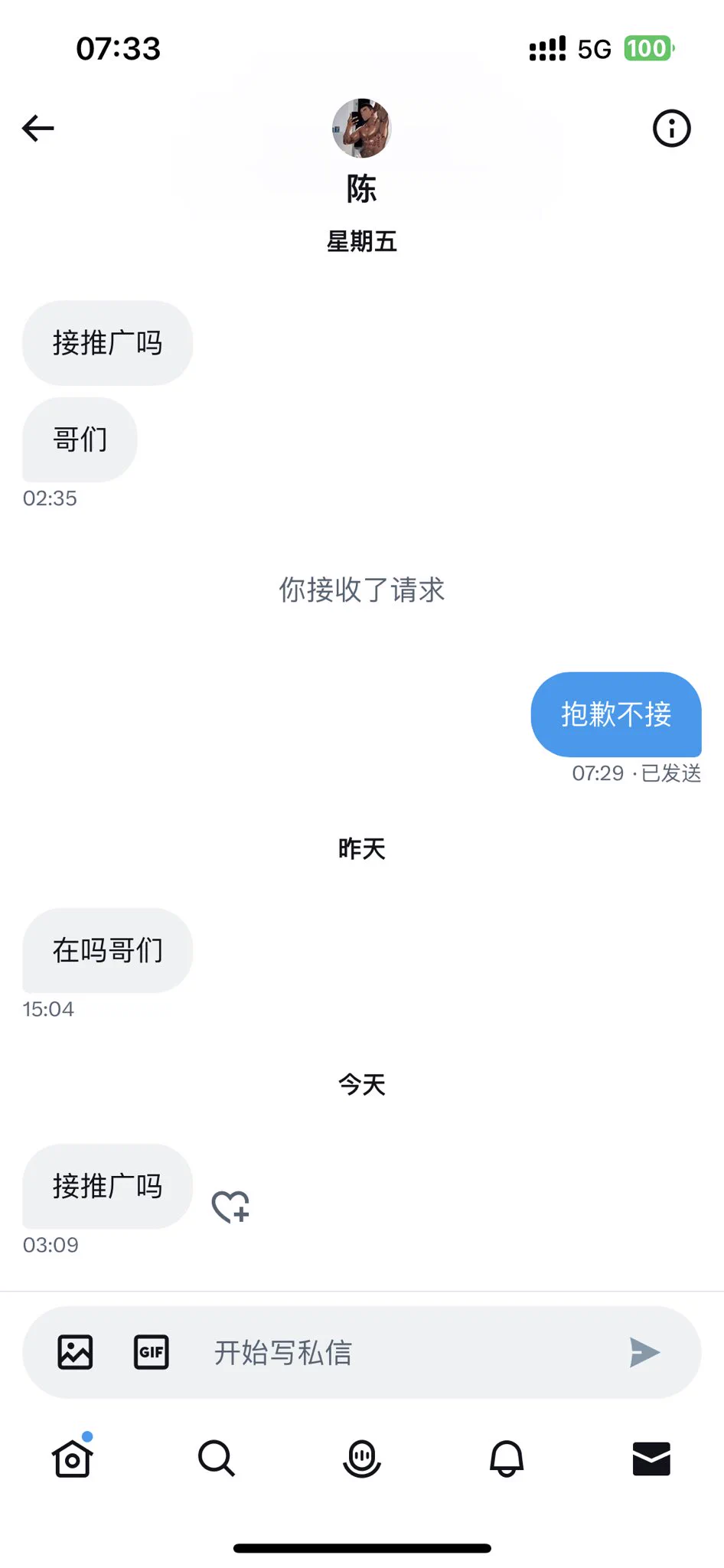Viewport: 724px width, 1568px height.
Task: Open the Messages envelope tab
Action: click(x=651, y=1459)
